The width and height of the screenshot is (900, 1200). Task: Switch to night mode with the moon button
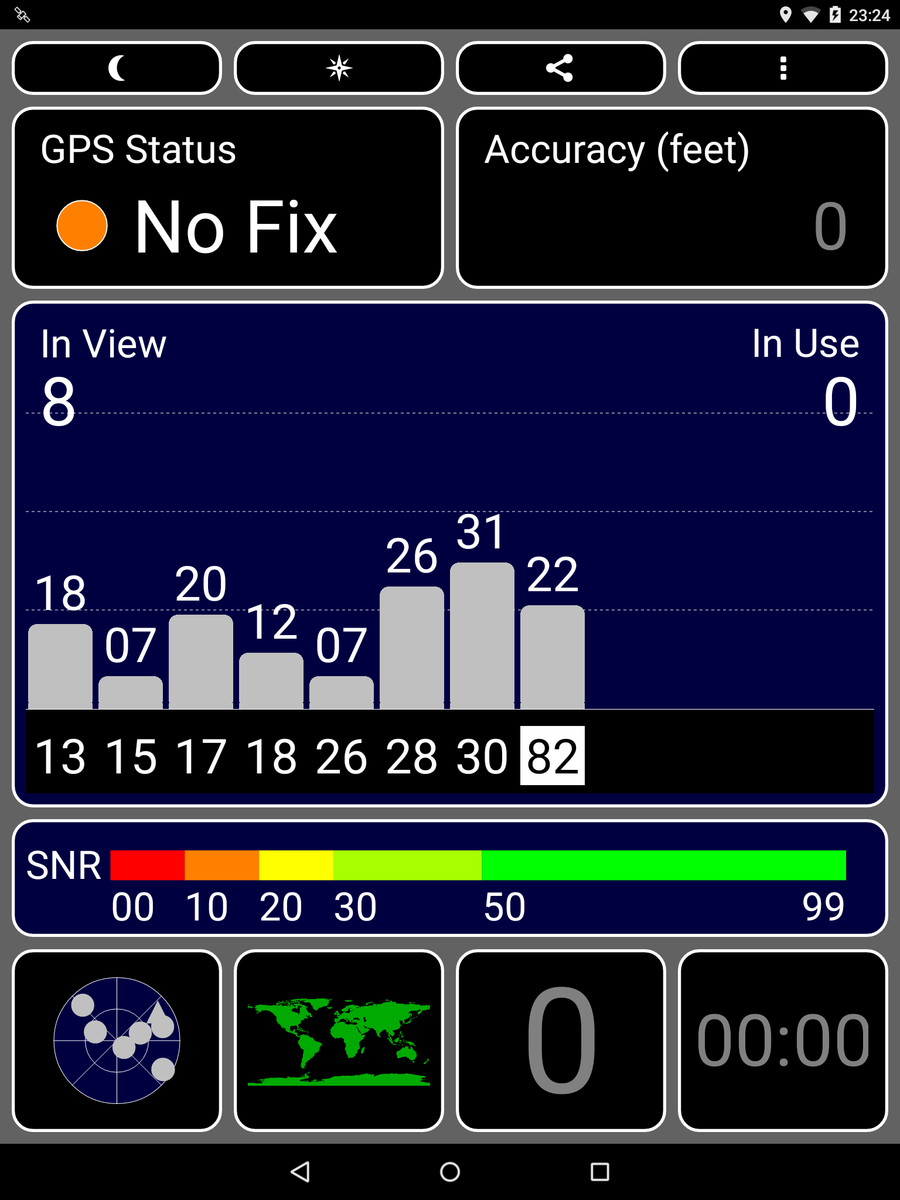click(117, 68)
